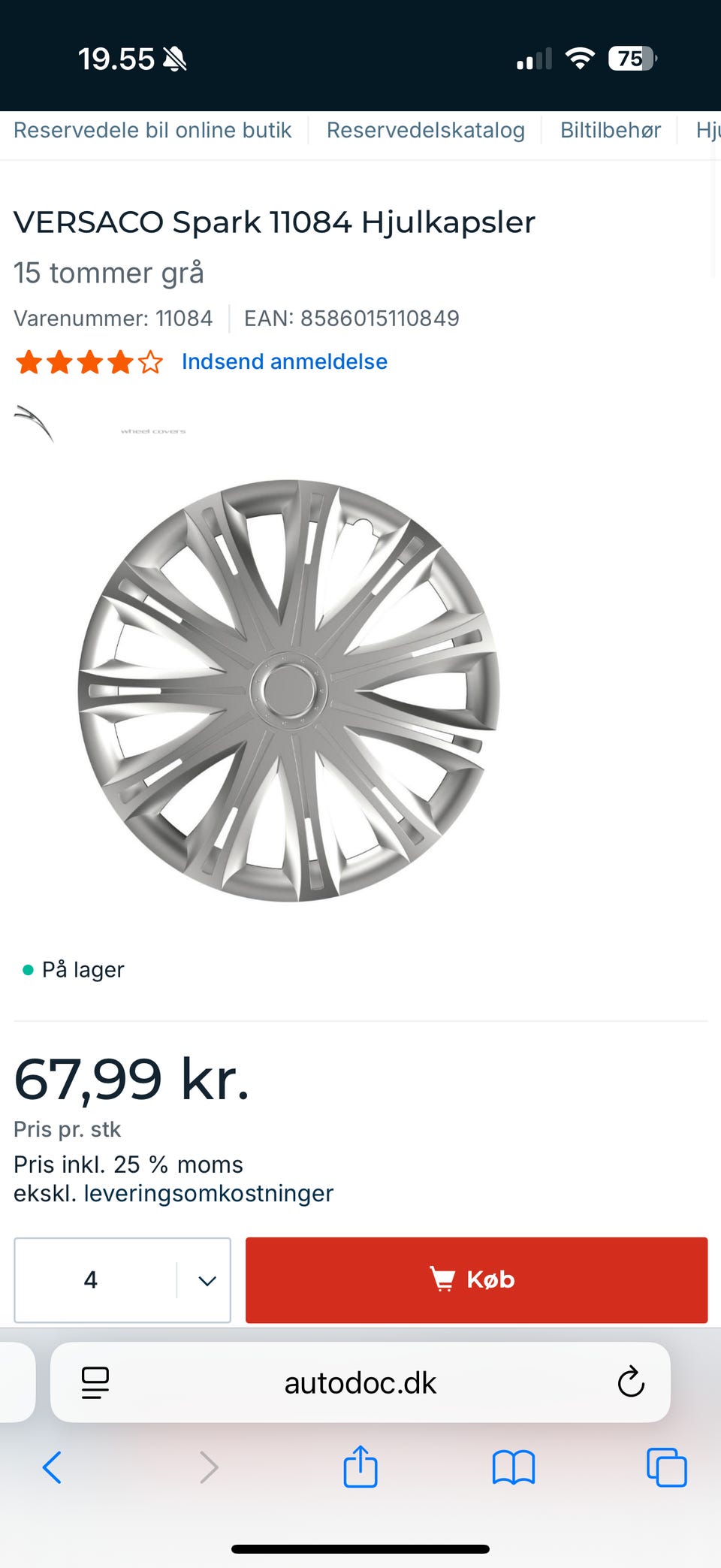Screen dimensions: 721x1568
Task: Tap Indsend anmeldelse link
Action: (285, 361)
